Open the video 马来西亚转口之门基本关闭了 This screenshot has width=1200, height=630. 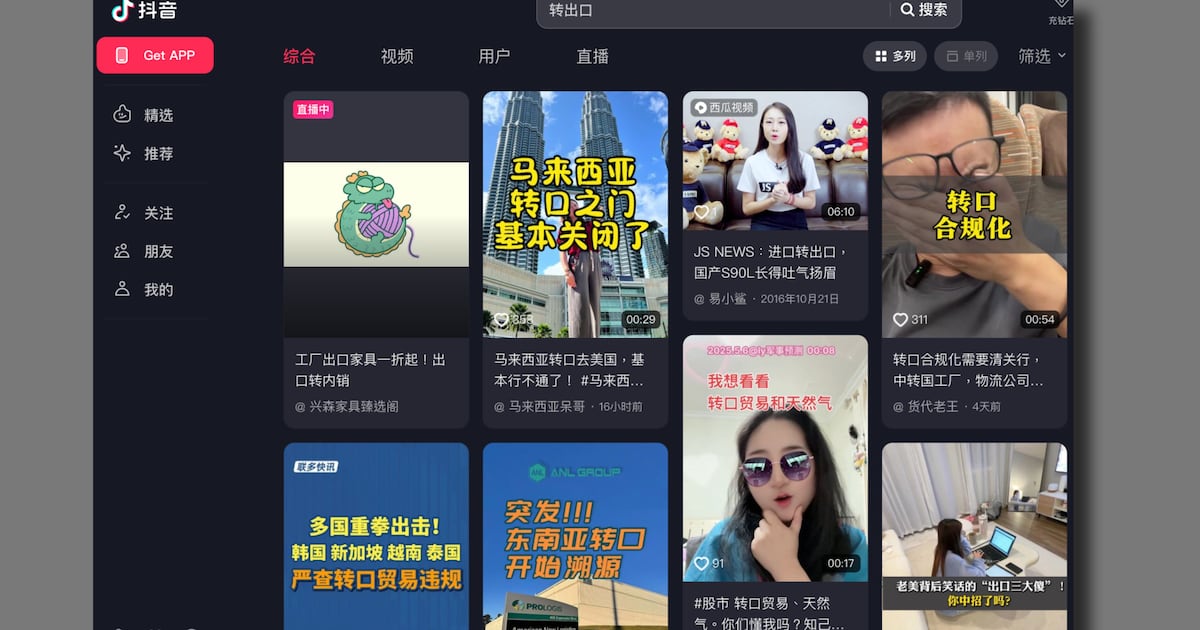click(575, 215)
